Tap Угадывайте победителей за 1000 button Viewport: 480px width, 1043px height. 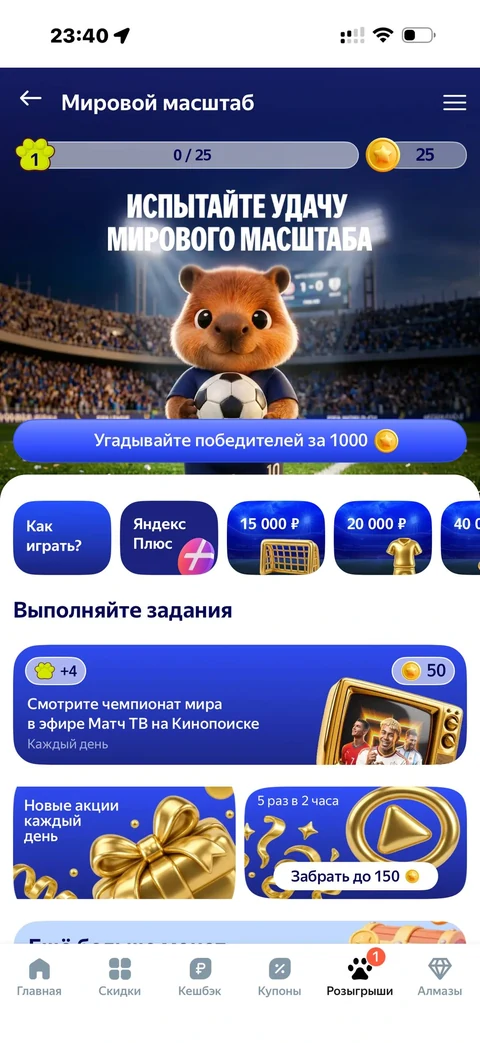click(x=239, y=440)
